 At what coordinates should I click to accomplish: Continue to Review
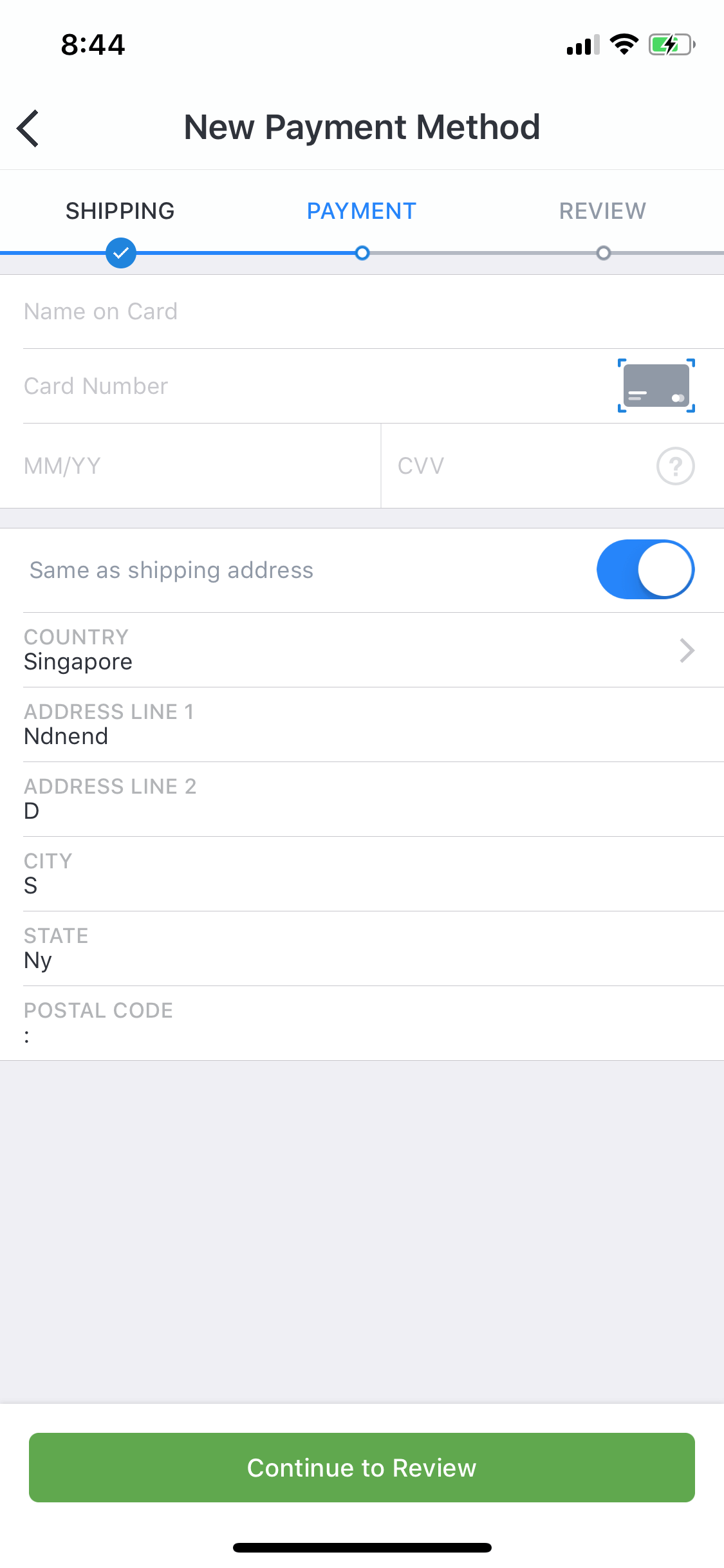click(362, 1468)
